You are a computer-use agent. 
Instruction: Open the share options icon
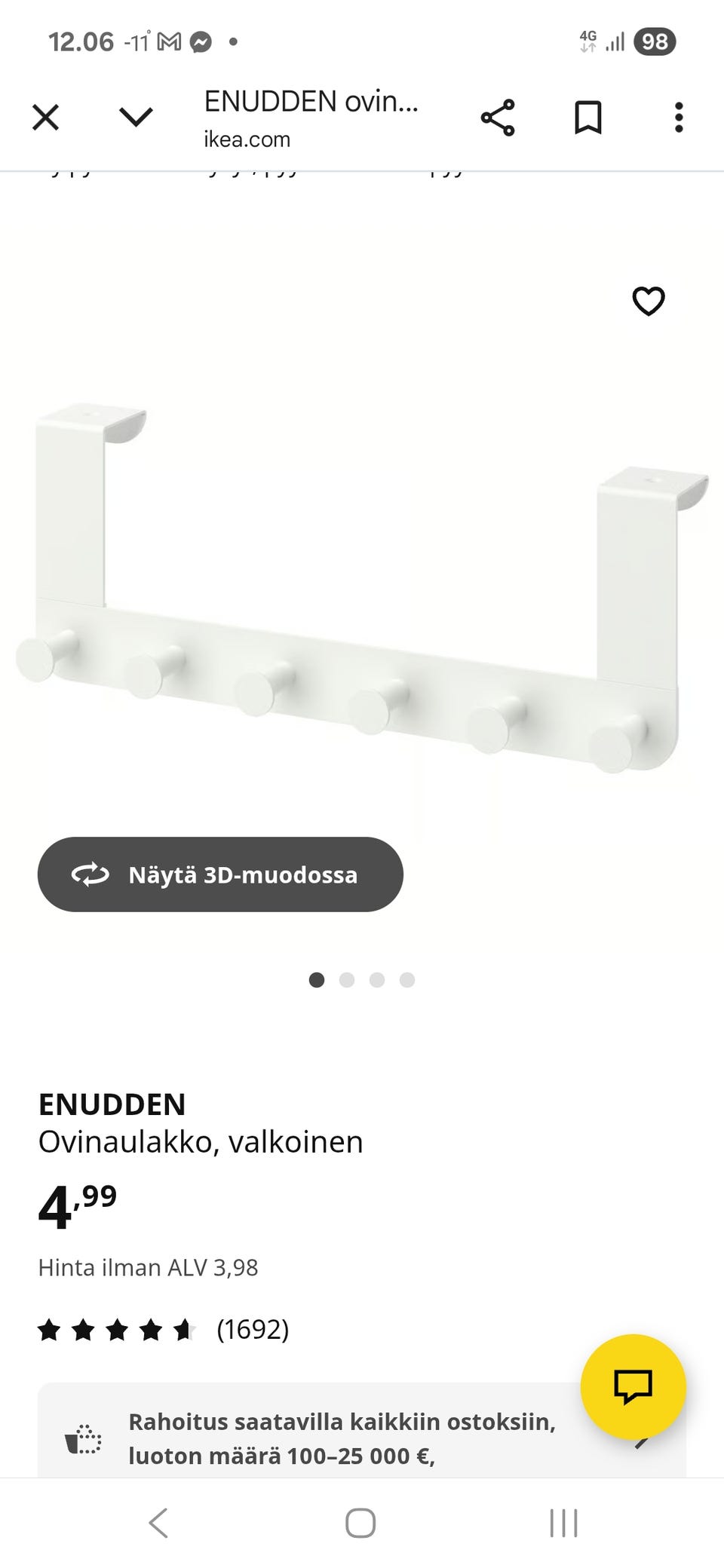click(x=499, y=117)
